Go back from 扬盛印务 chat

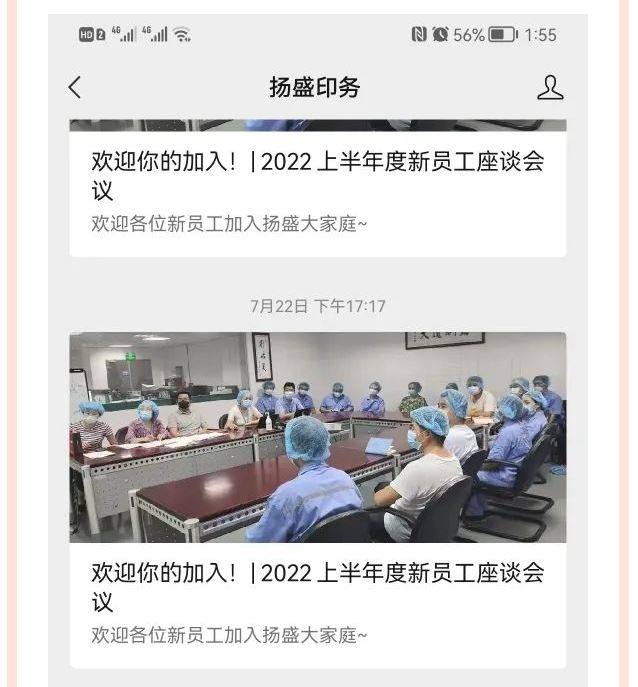75,88
